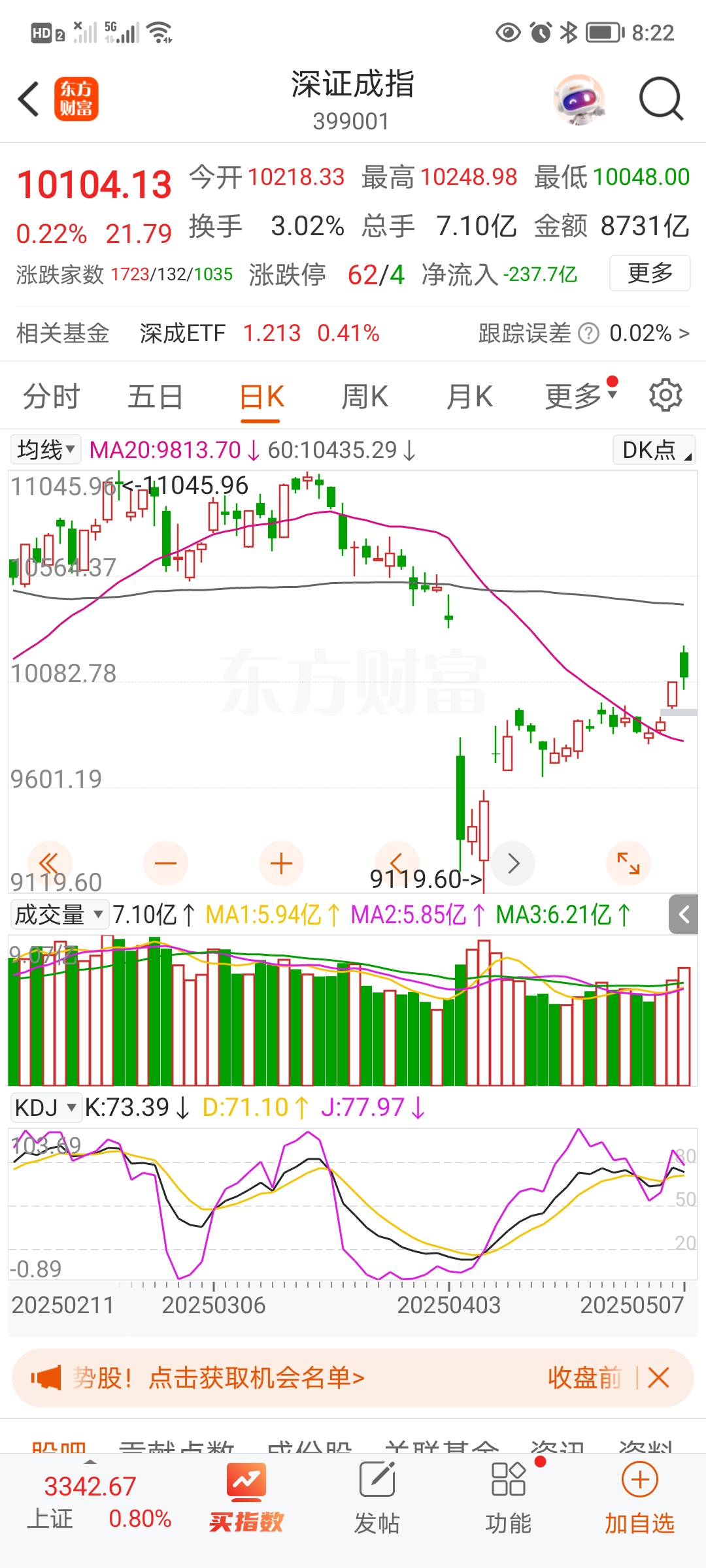Viewport: 706px width, 1568px height.
Task: Tap the DK点 button
Action: coord(654,449)
